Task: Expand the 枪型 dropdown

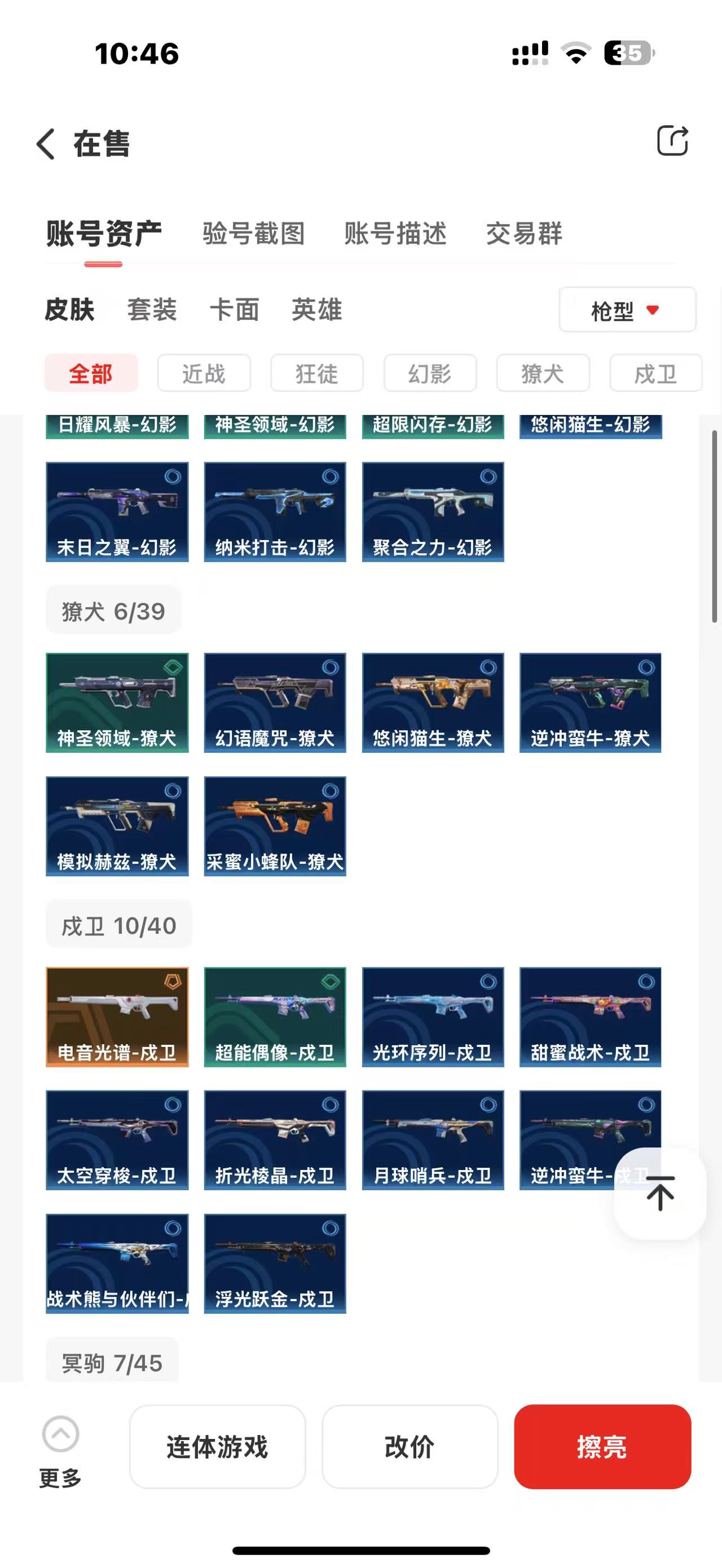Action: click(x=627, y=311)
